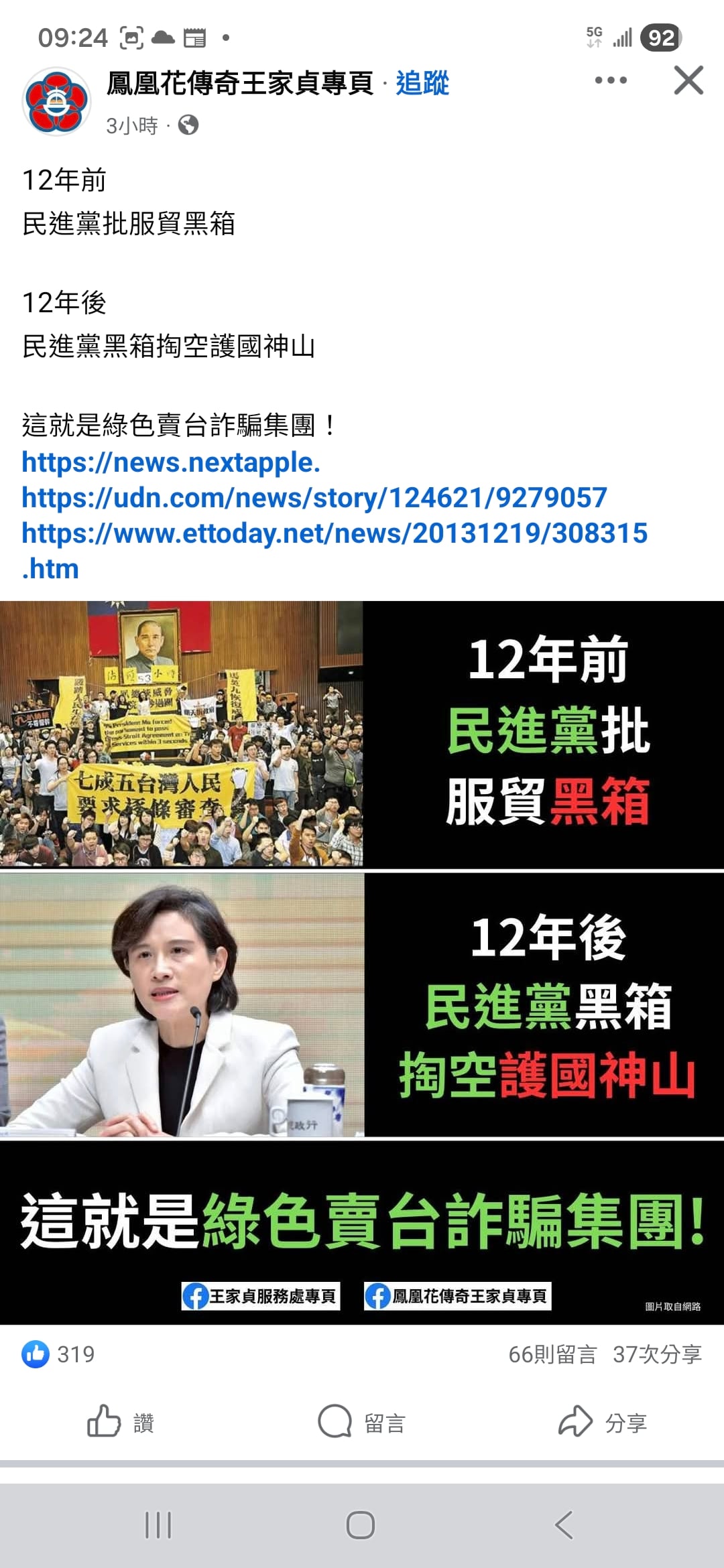Go back with the system back button

pos(564,1526)
